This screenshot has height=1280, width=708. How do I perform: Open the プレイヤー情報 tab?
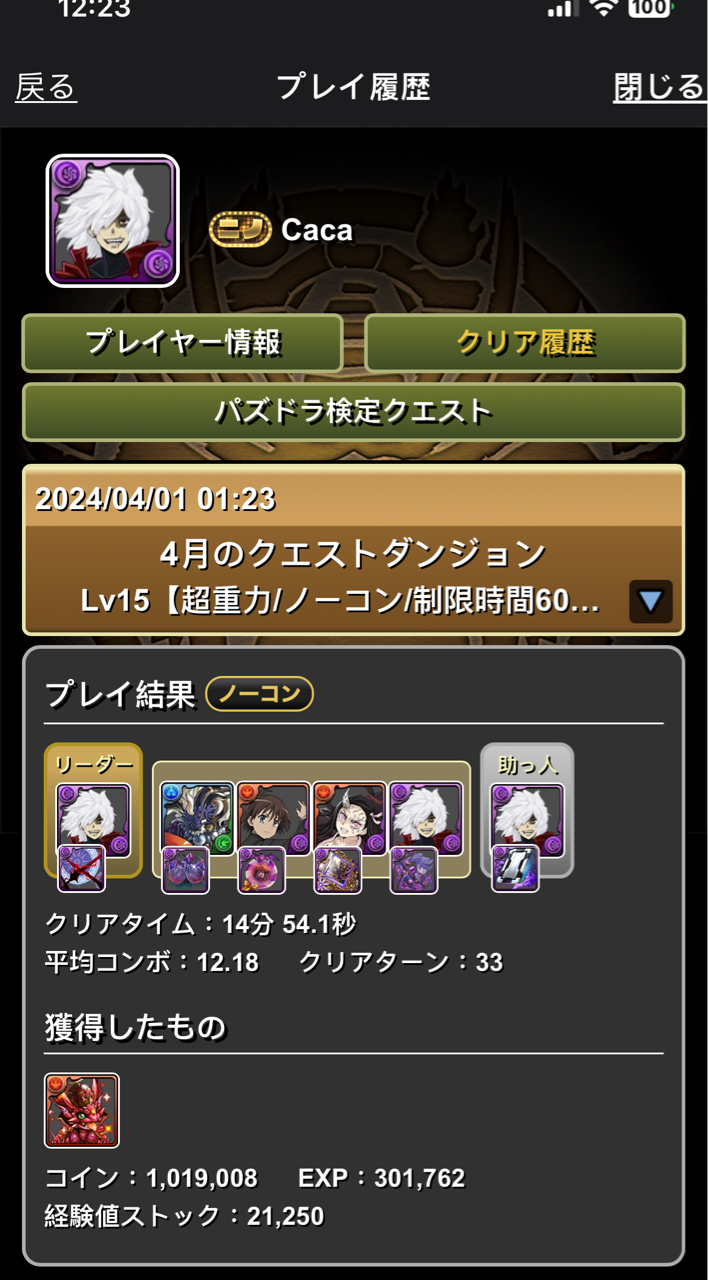click(x=182, y=343)
